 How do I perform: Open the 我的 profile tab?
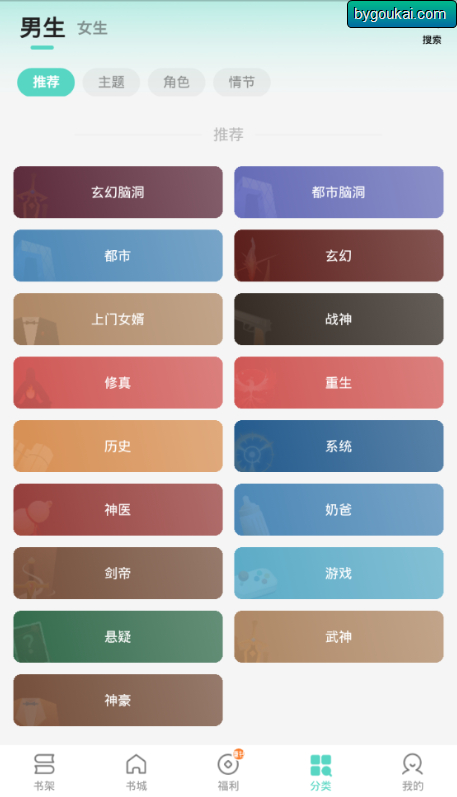(x=412, y=772)
